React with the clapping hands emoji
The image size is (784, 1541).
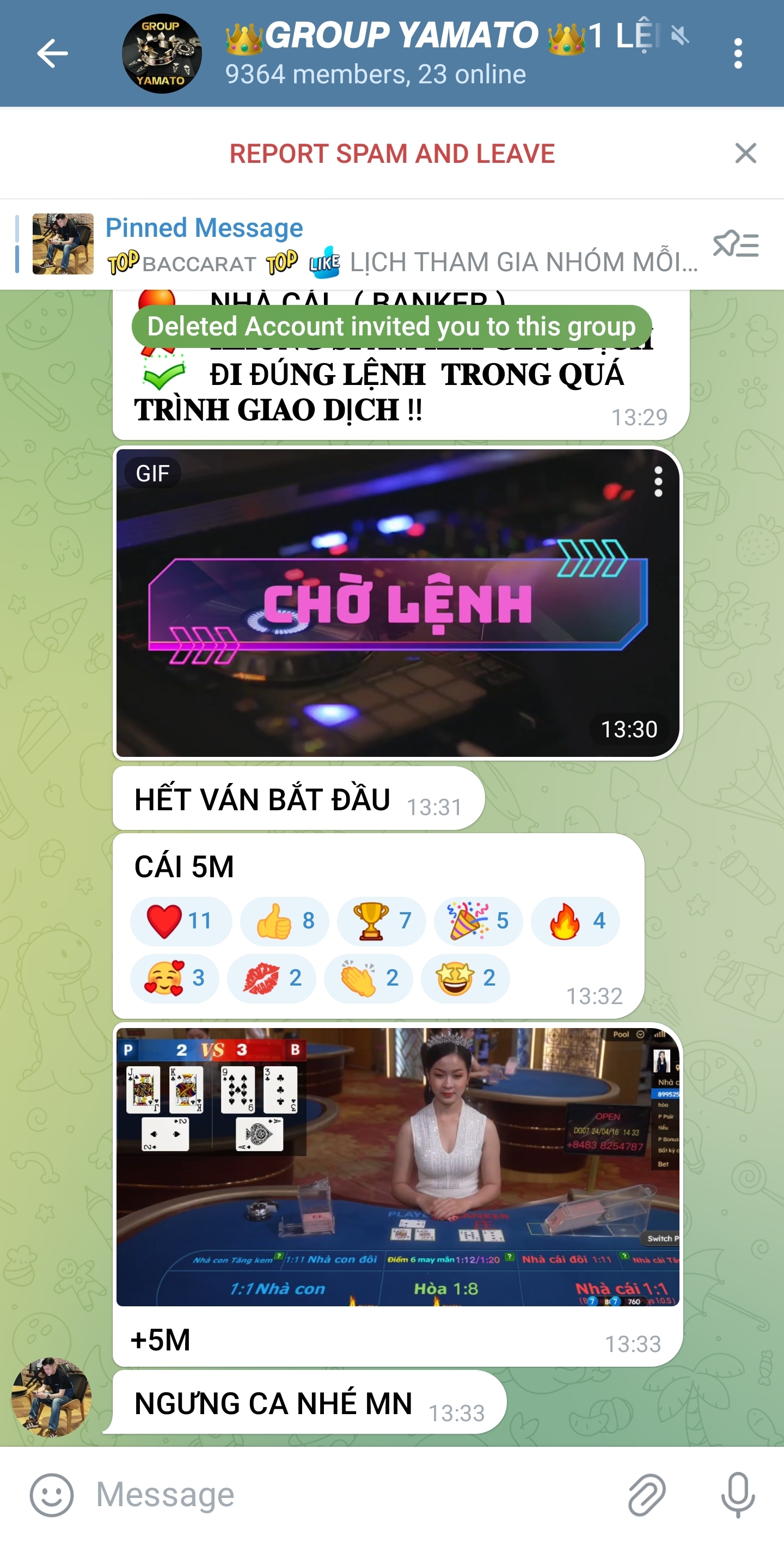click(369, 978)
